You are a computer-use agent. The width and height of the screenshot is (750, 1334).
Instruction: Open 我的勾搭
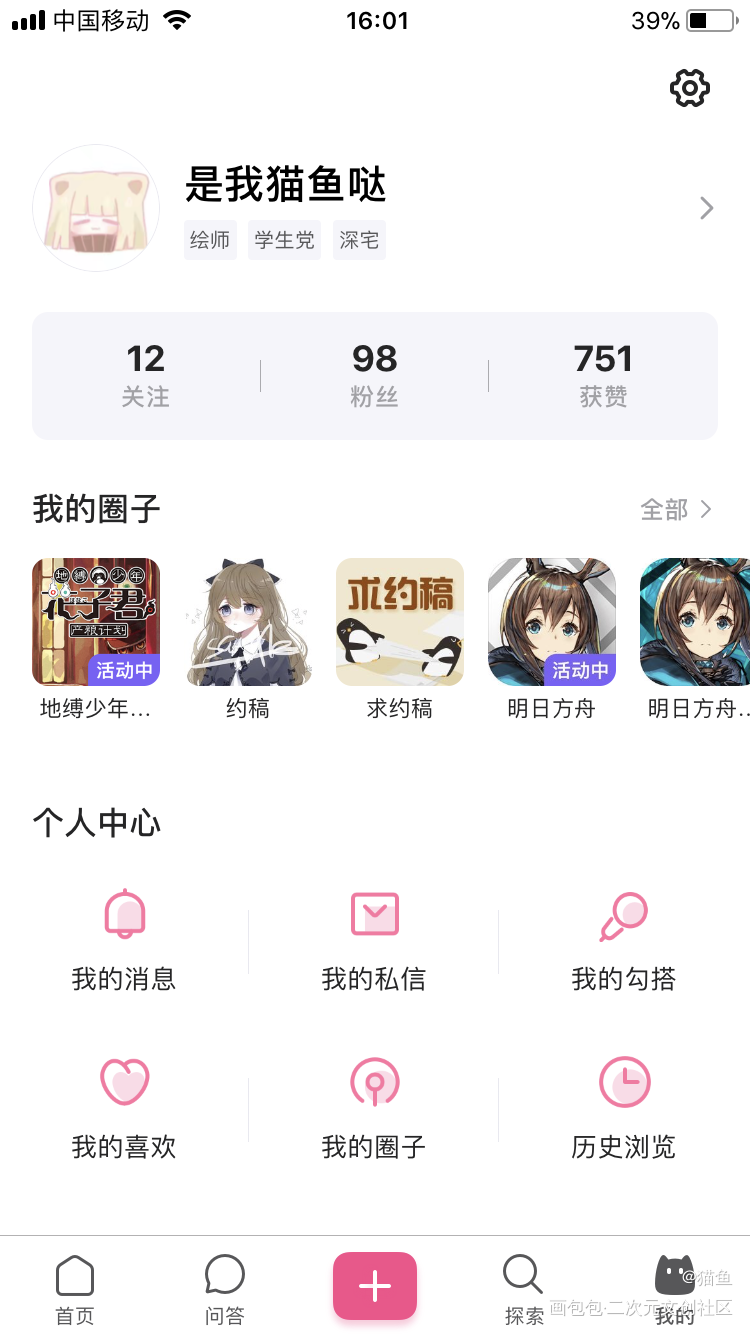pos(624,940)
